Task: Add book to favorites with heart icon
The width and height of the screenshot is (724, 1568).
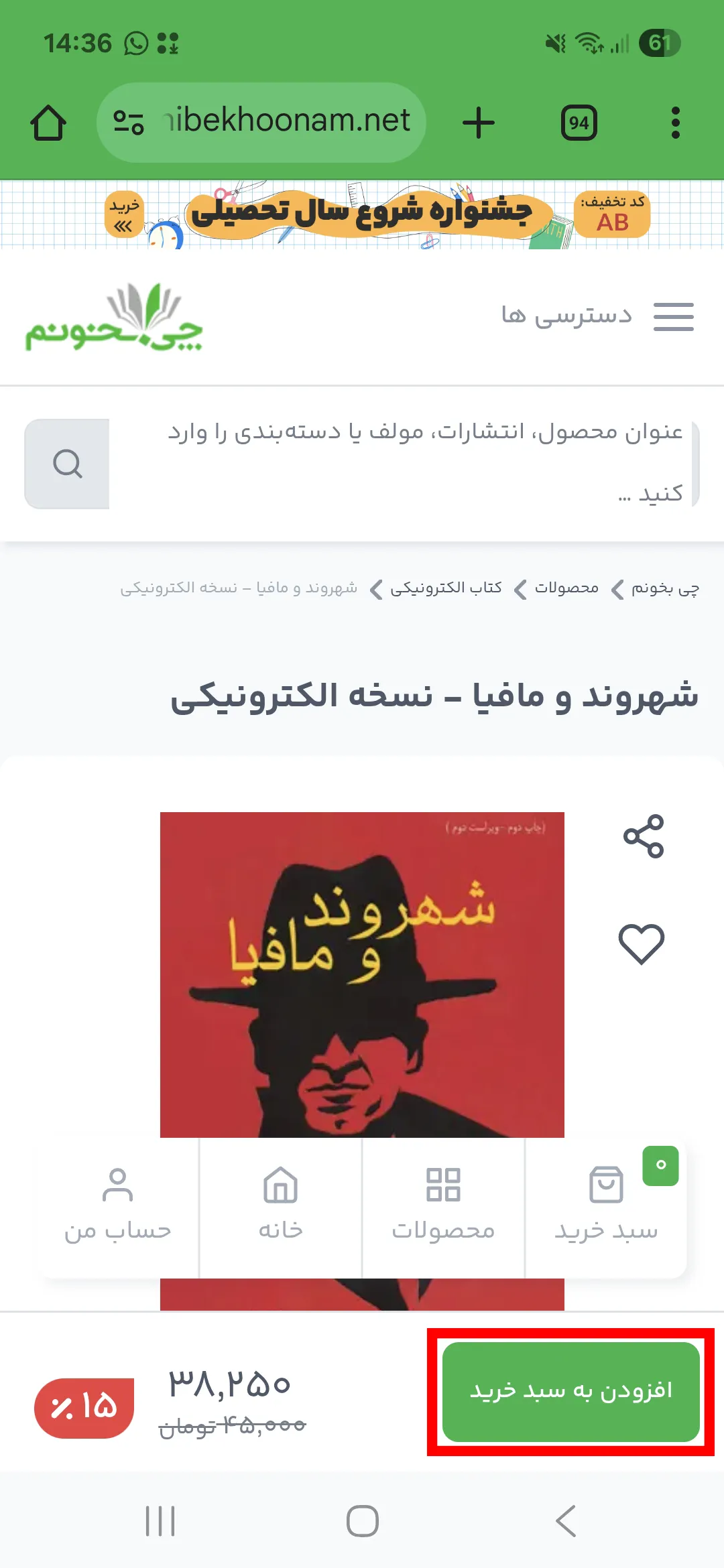Action: [641, 943]
